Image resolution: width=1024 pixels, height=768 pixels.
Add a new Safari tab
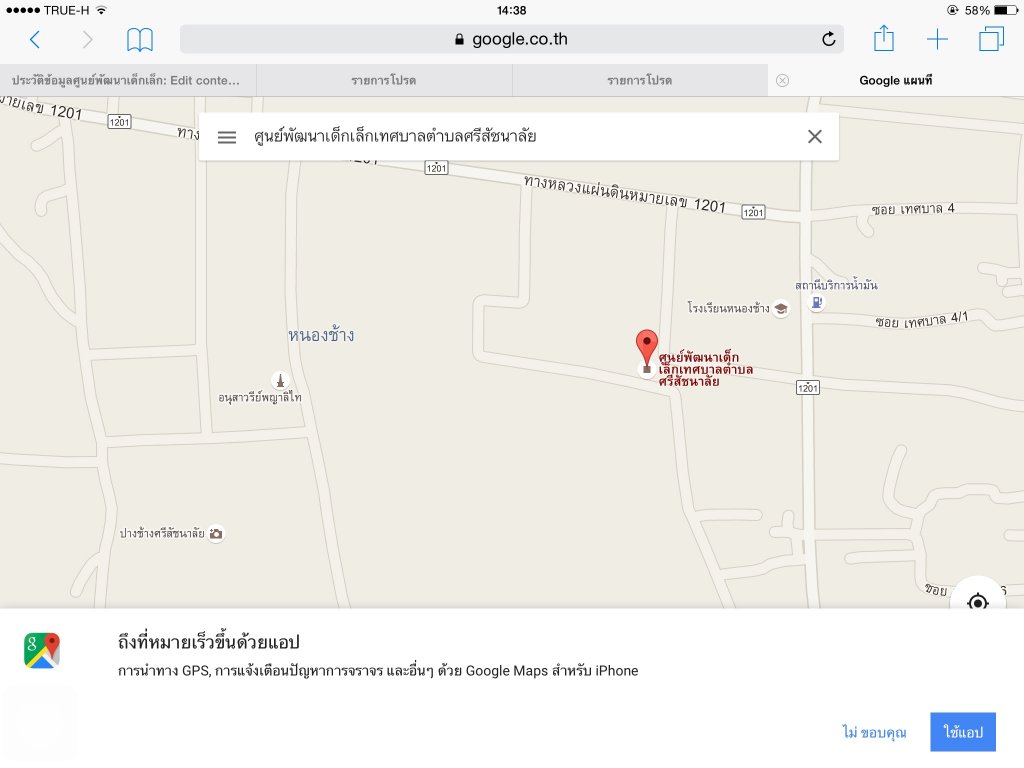click(x=937, y=40)
